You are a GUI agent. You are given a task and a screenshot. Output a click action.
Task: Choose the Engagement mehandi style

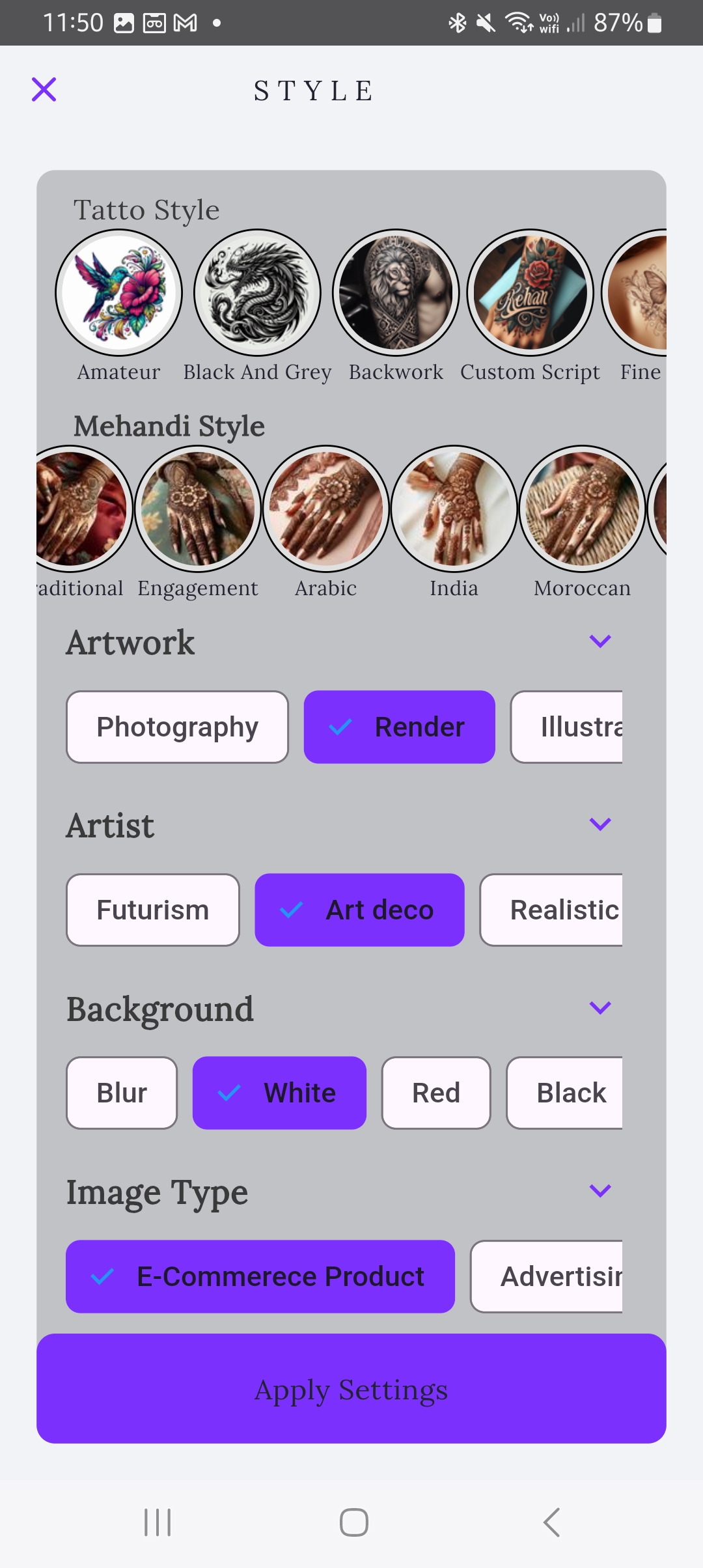pos(198,509)
